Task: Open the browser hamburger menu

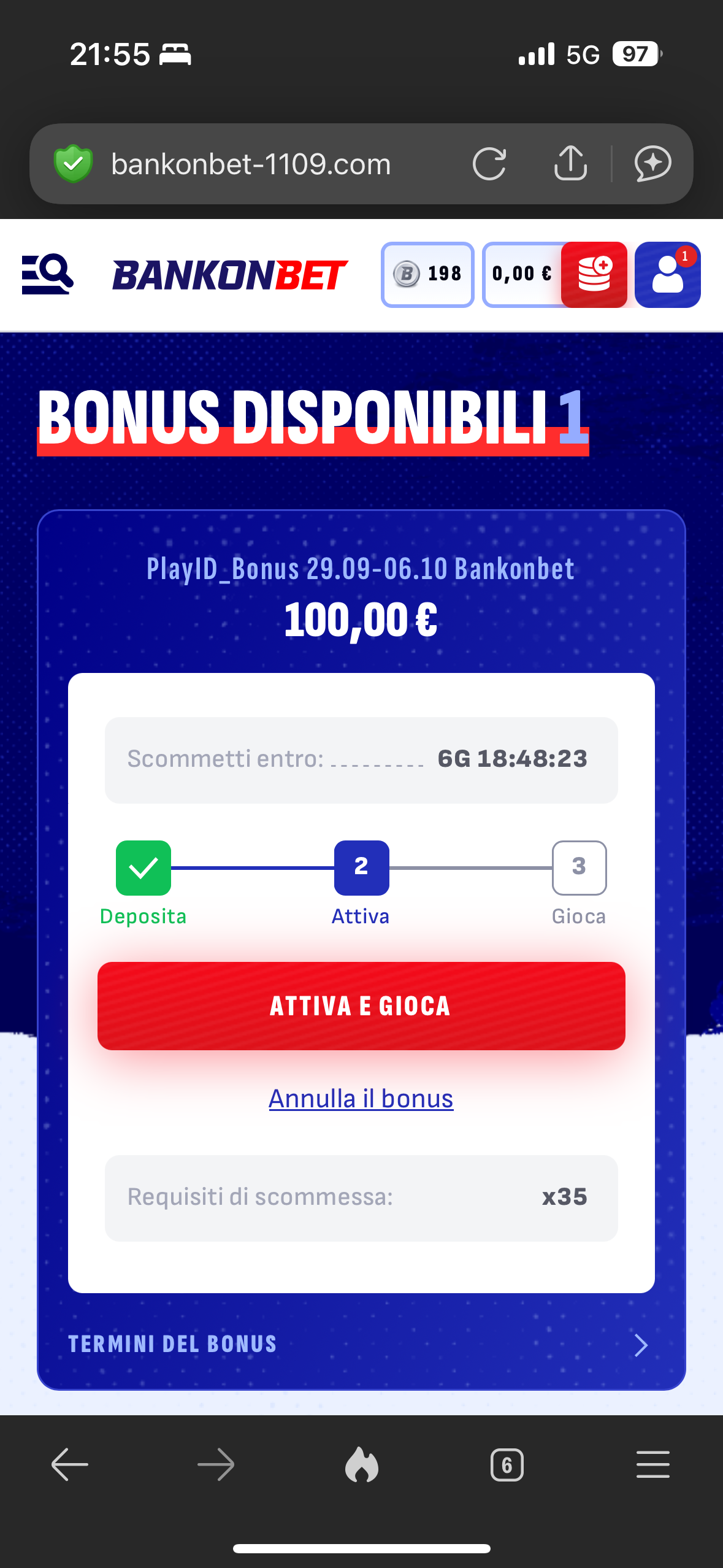Action: (x=652, y=1465)
